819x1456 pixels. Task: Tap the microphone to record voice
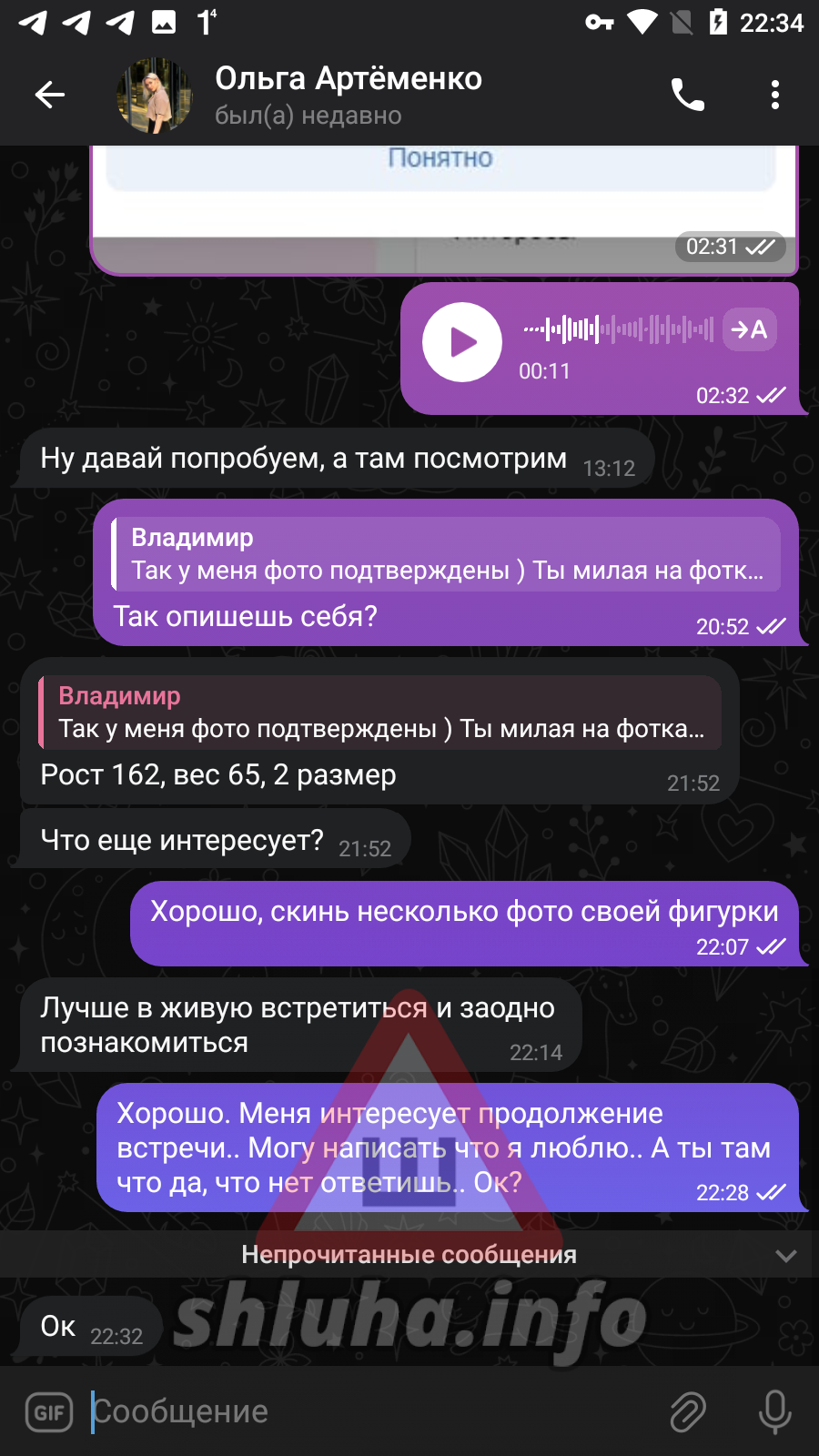coord(774,1412)
